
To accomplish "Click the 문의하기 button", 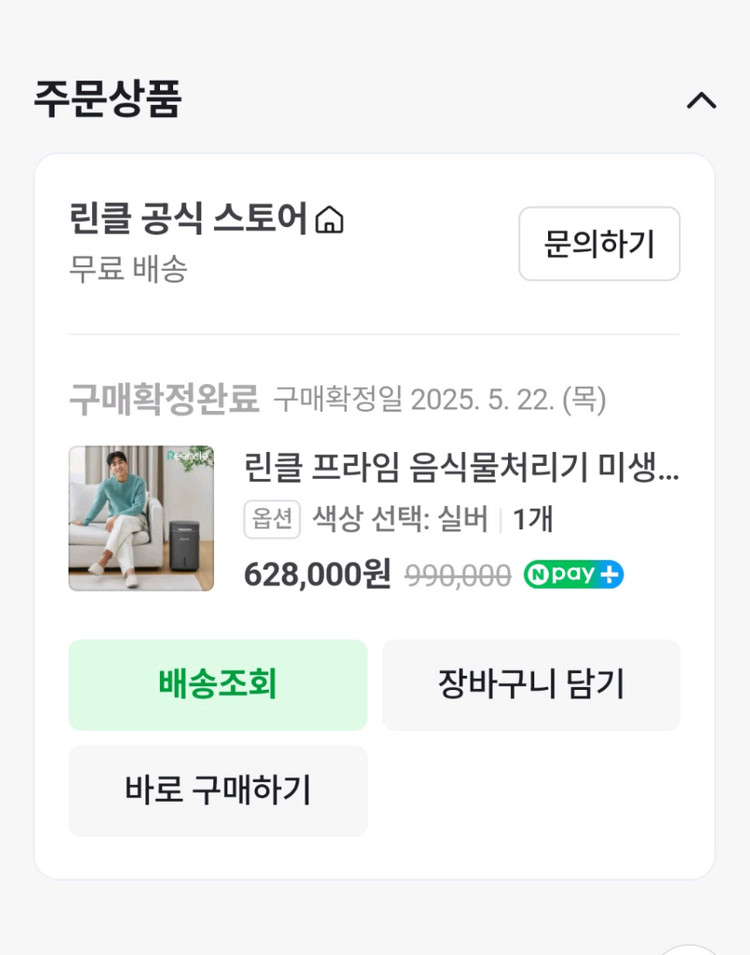I will 599,243.
